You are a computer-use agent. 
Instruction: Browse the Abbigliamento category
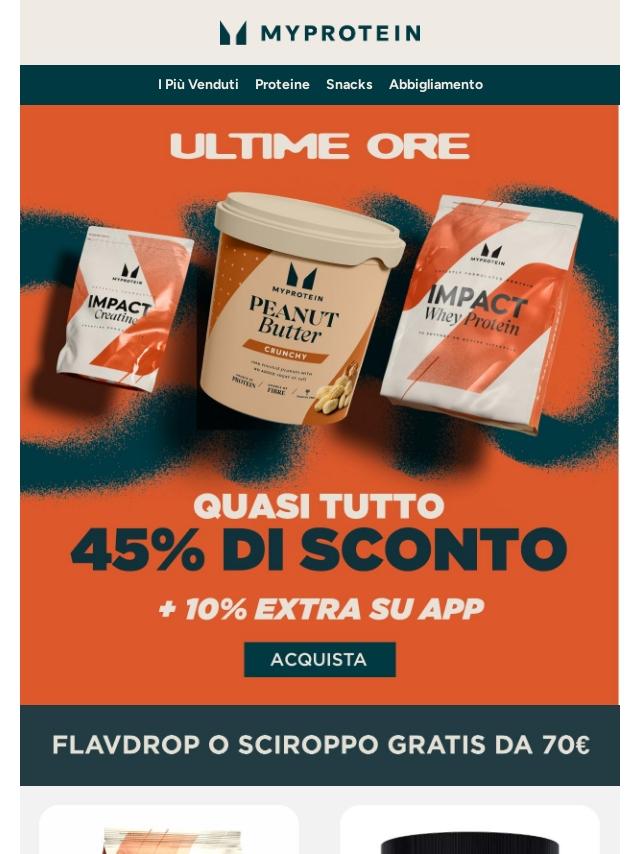[435, 85]
